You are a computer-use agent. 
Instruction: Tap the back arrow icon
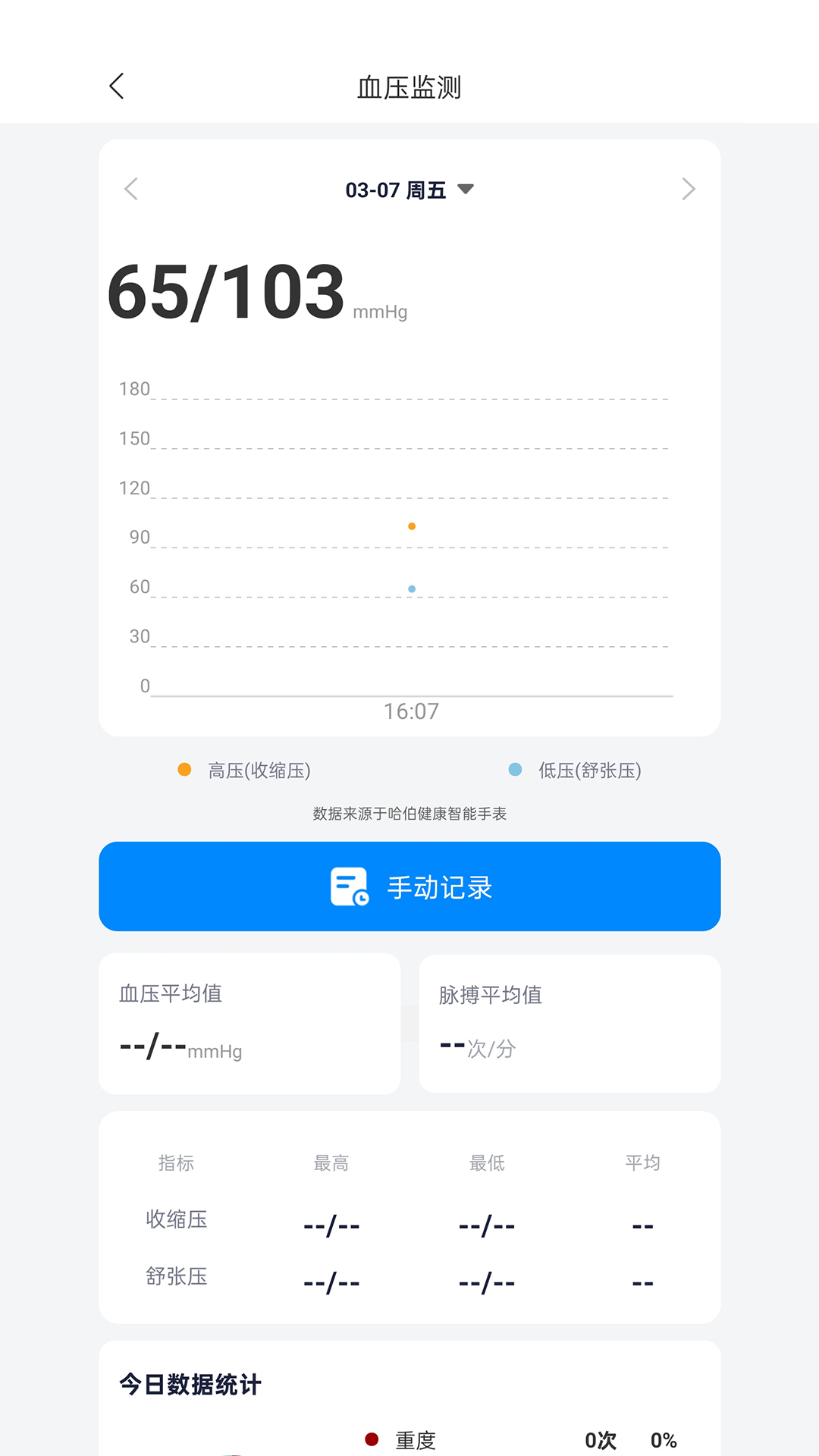coord(118,86)
